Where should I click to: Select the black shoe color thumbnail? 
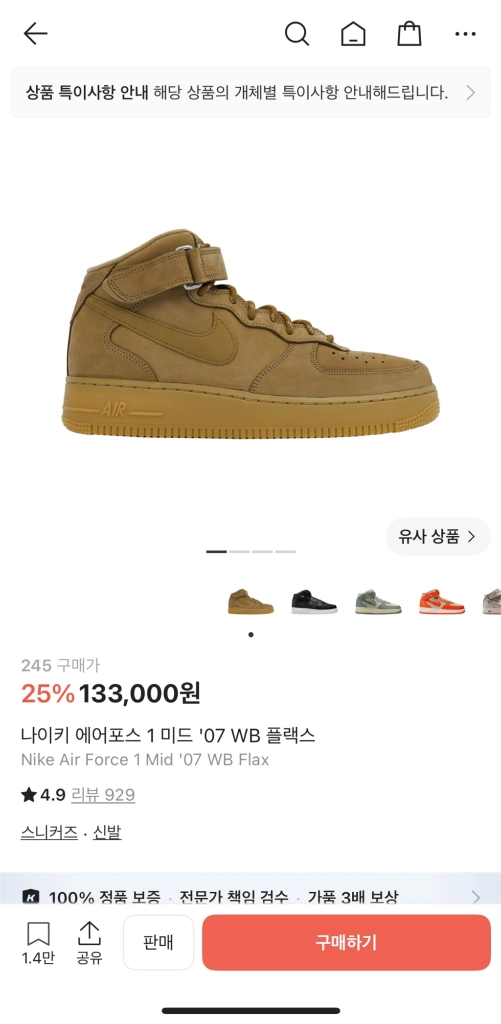tap(314, 601)
